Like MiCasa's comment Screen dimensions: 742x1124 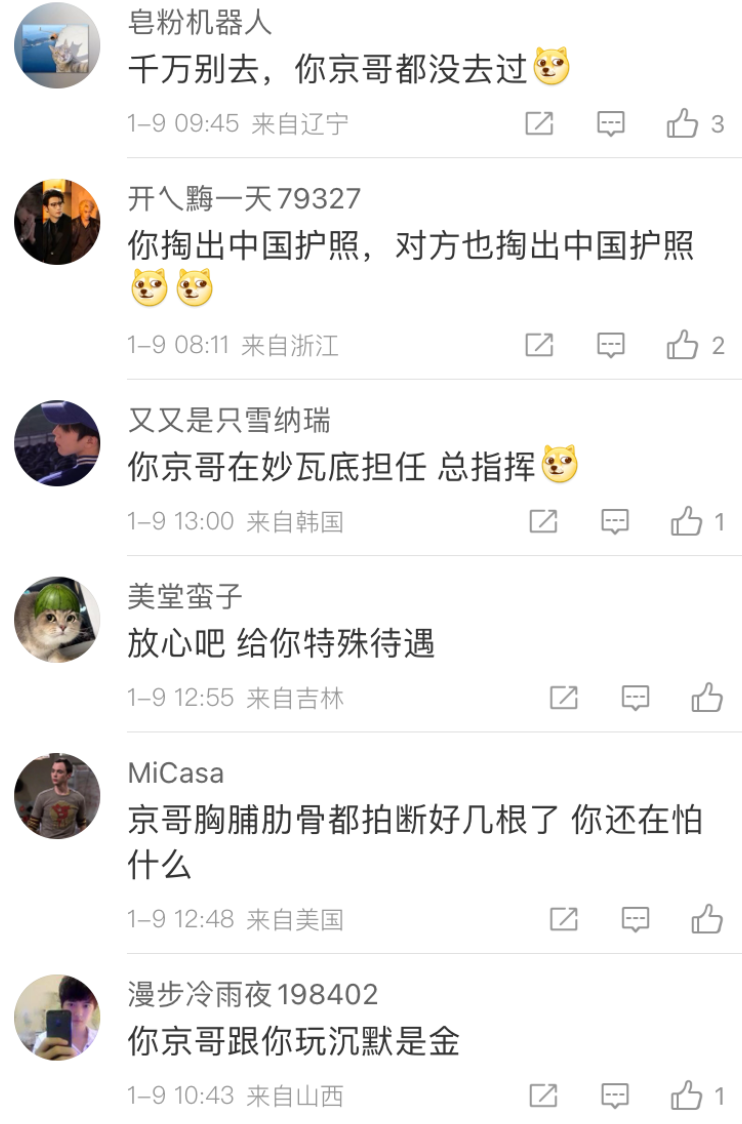[707, 920]
